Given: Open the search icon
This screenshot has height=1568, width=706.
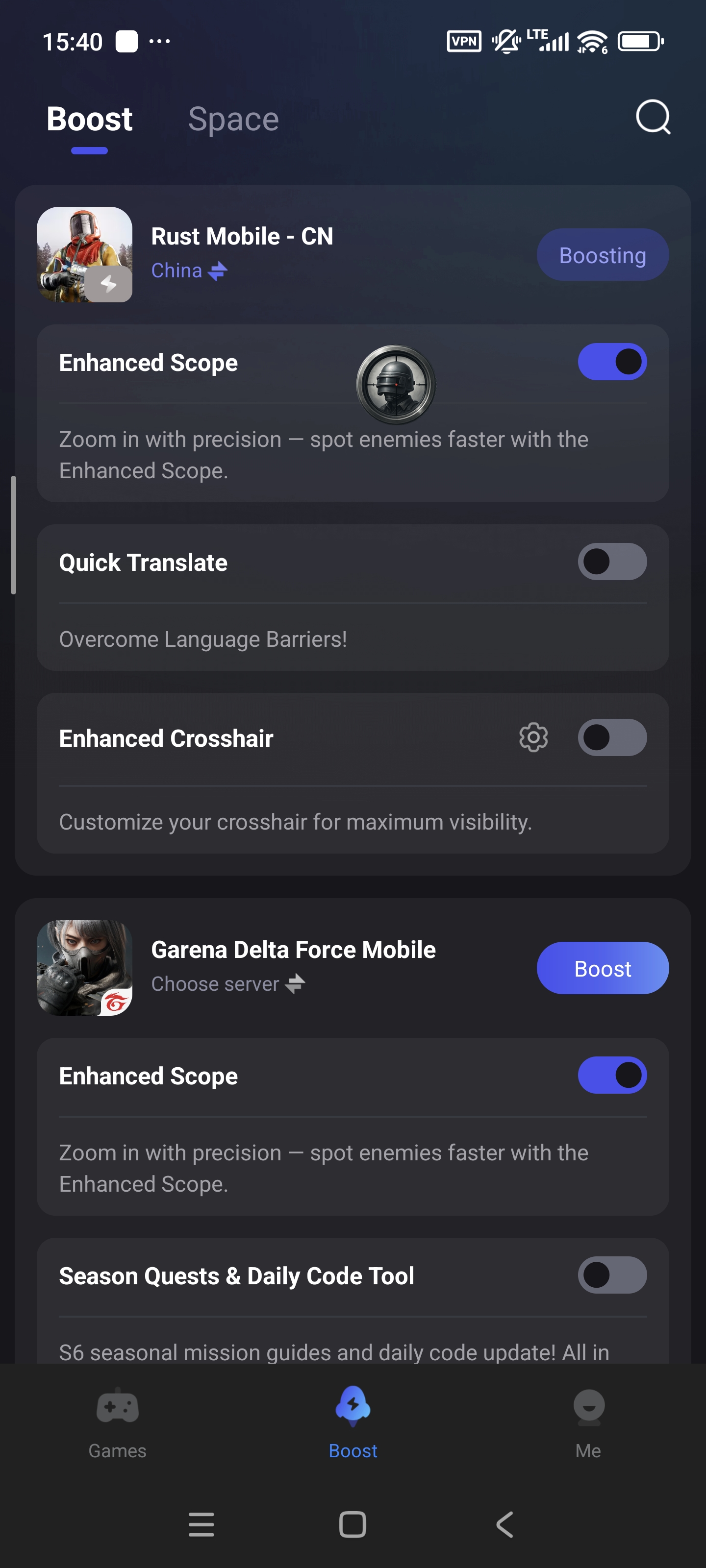Looking at the screenshot, I should coord(653,117).
